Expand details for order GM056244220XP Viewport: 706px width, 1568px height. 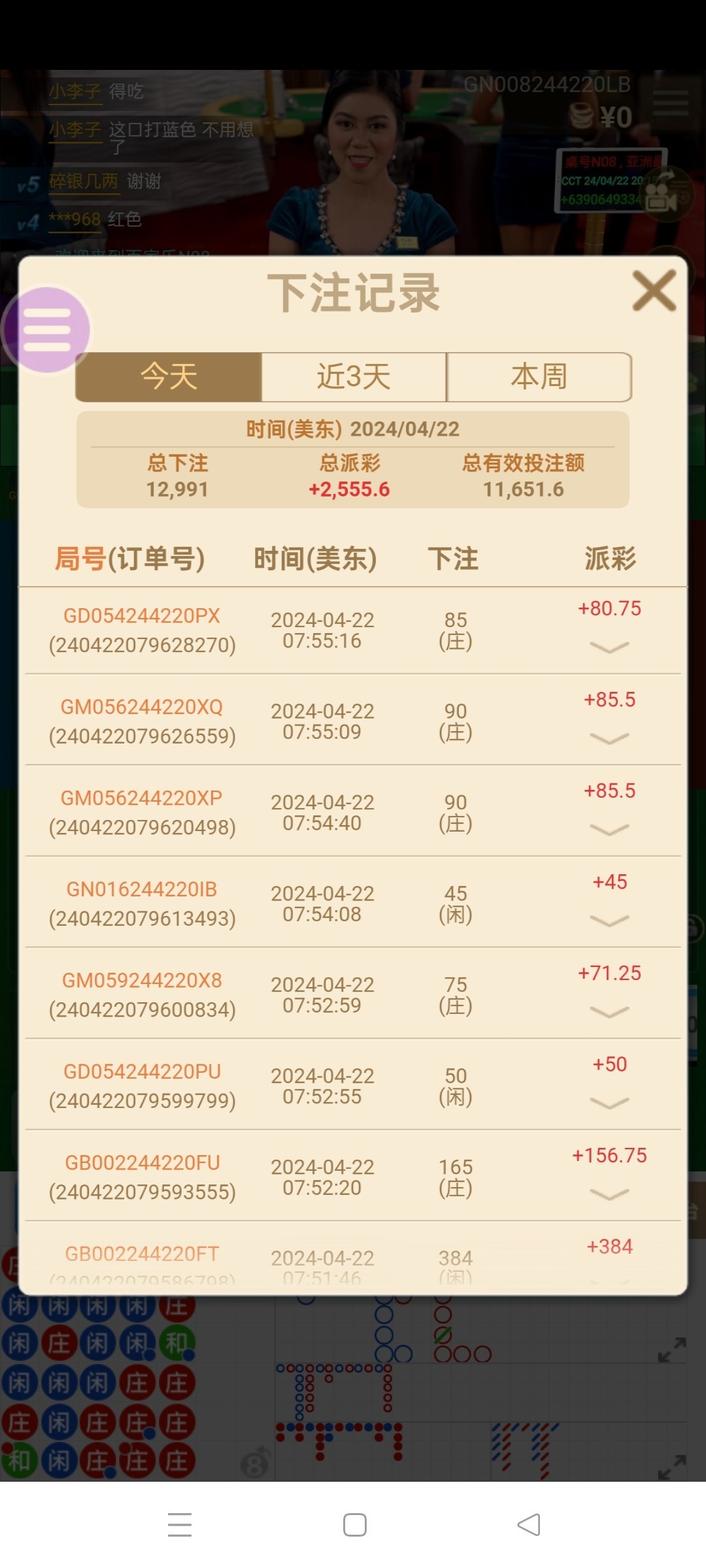(609, 829)
